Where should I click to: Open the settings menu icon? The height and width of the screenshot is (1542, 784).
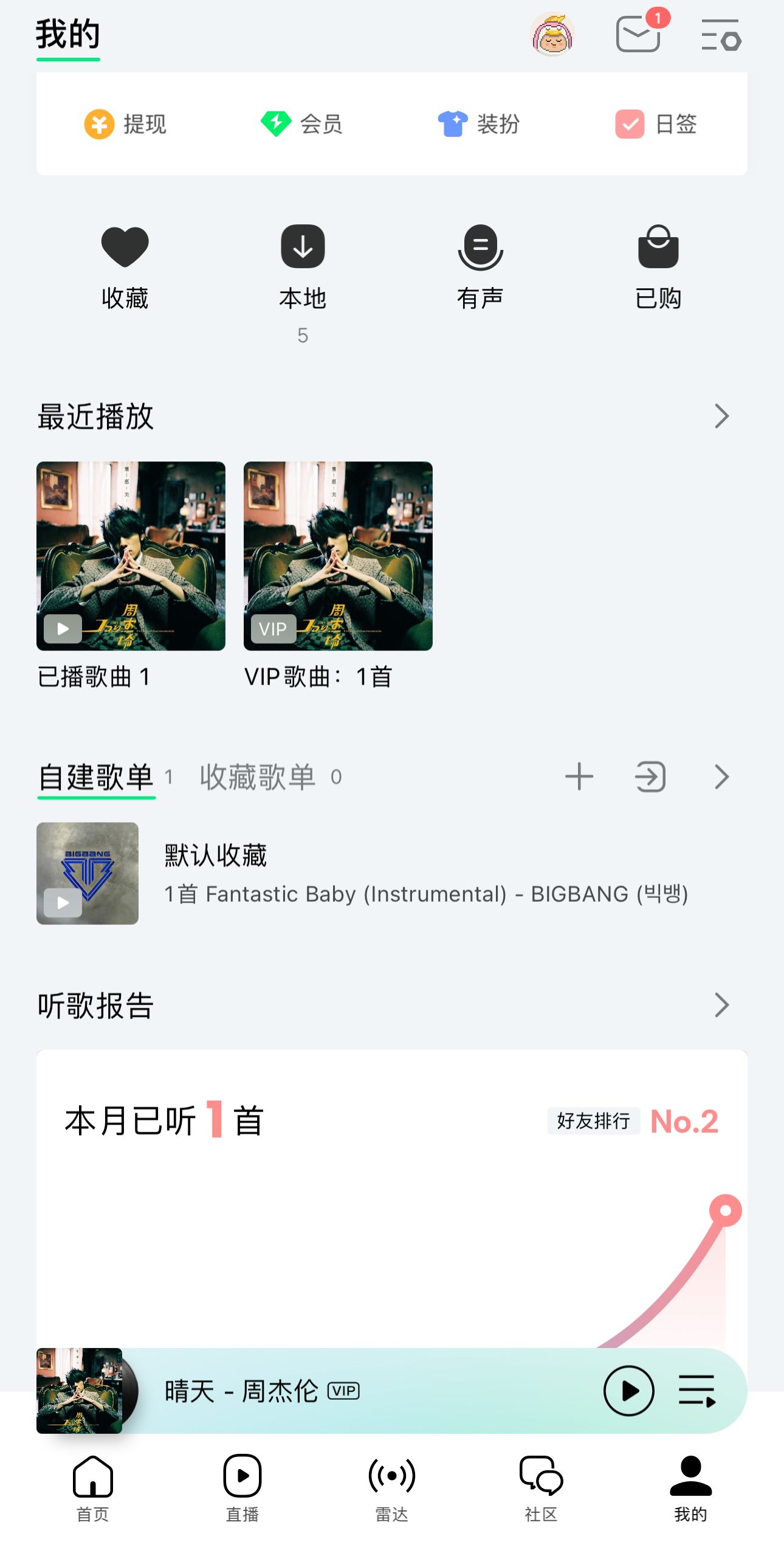pos(721,35)
